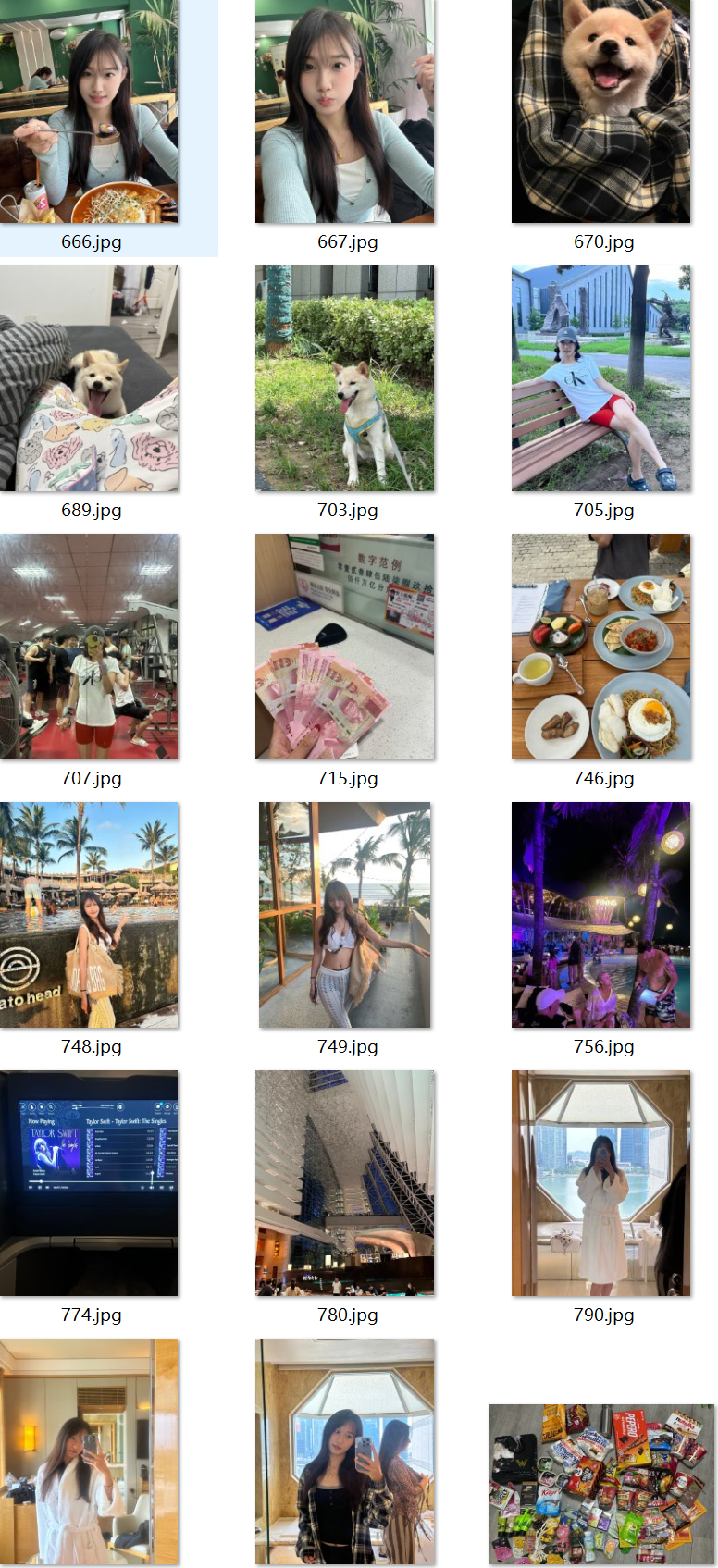Tap thumbnail 749.jpg
718x1568 pixels.
[x=344, y=915]
